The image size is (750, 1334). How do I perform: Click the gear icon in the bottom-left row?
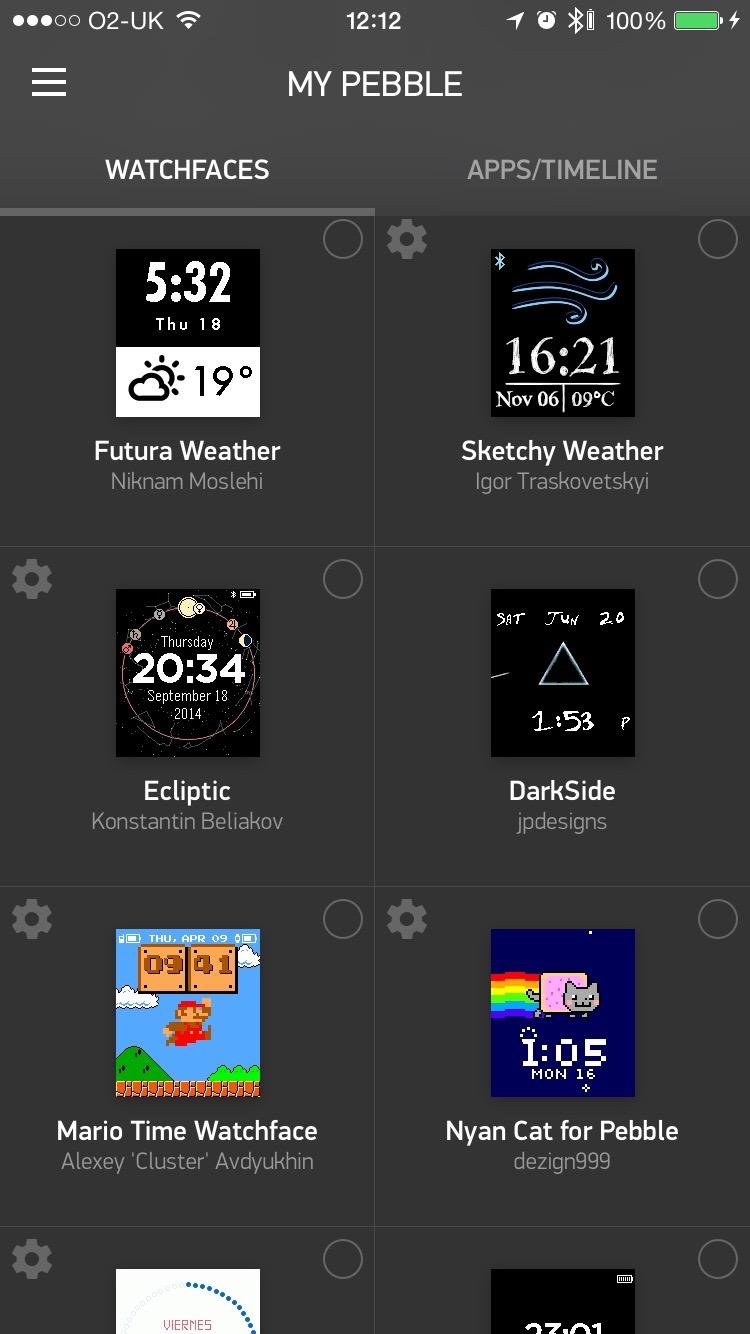[x=32, y=1258]
